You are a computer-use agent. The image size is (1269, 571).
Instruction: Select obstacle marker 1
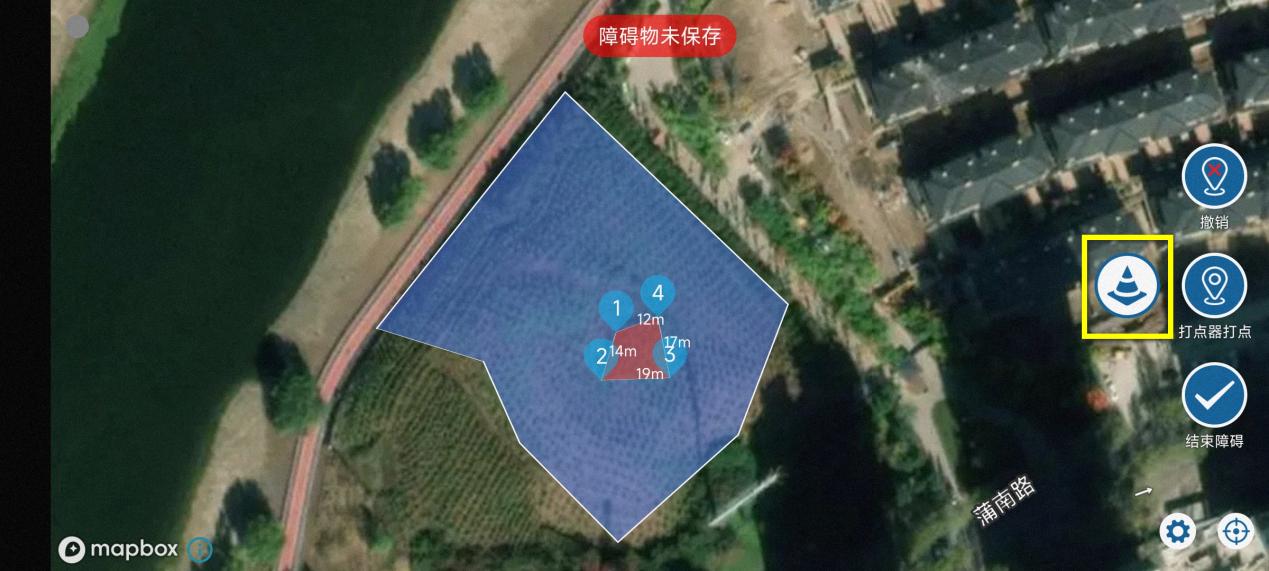616,309
